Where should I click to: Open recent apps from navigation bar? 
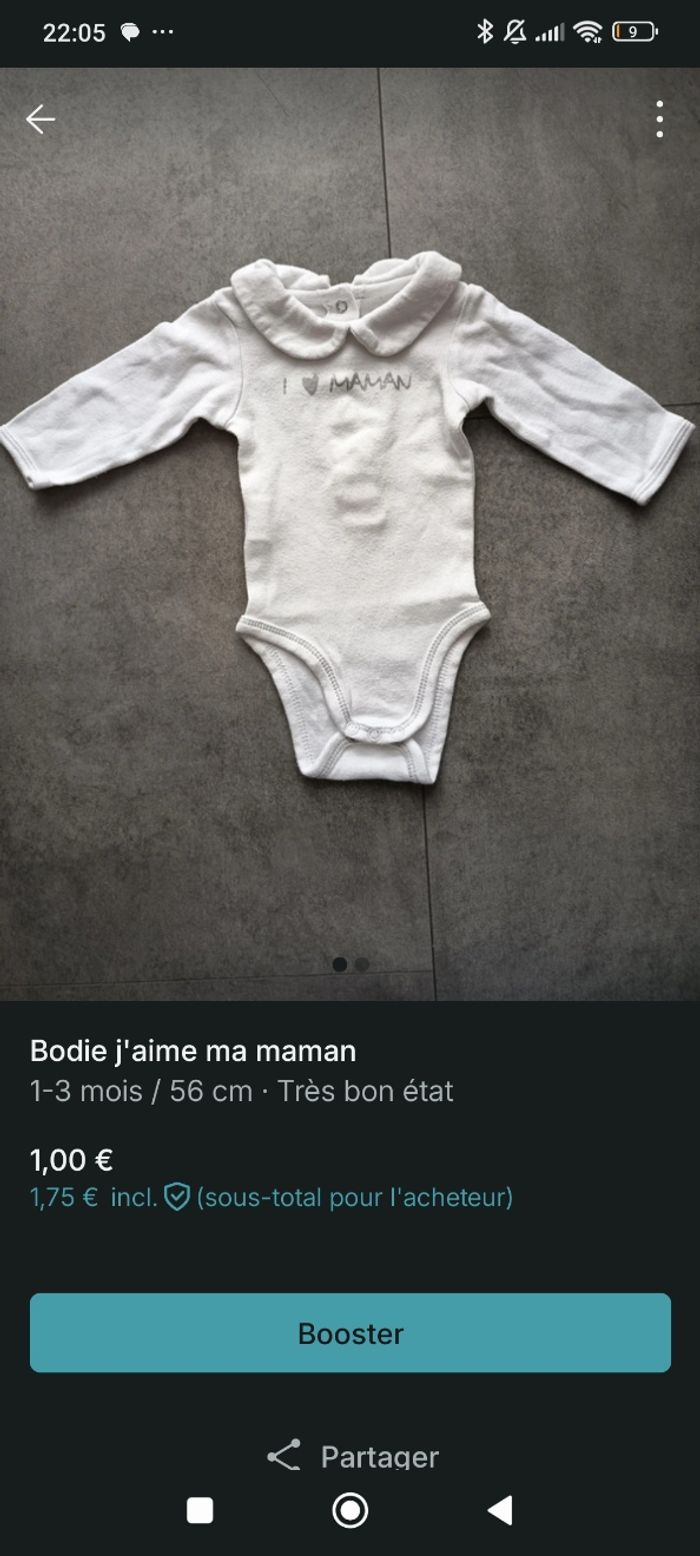pyautogui.click(x=200, y=1510)
